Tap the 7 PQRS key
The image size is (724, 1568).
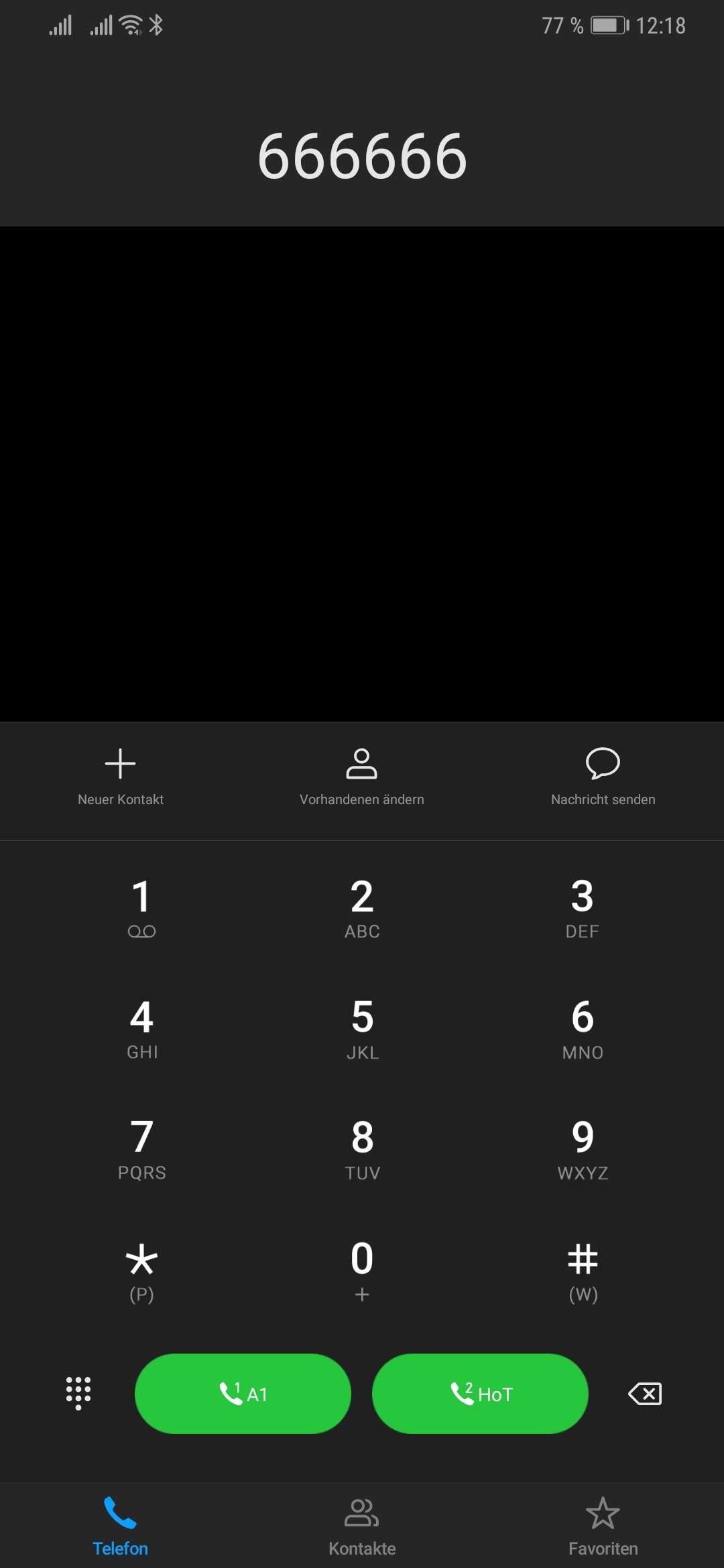click(x=141, y=1150)
